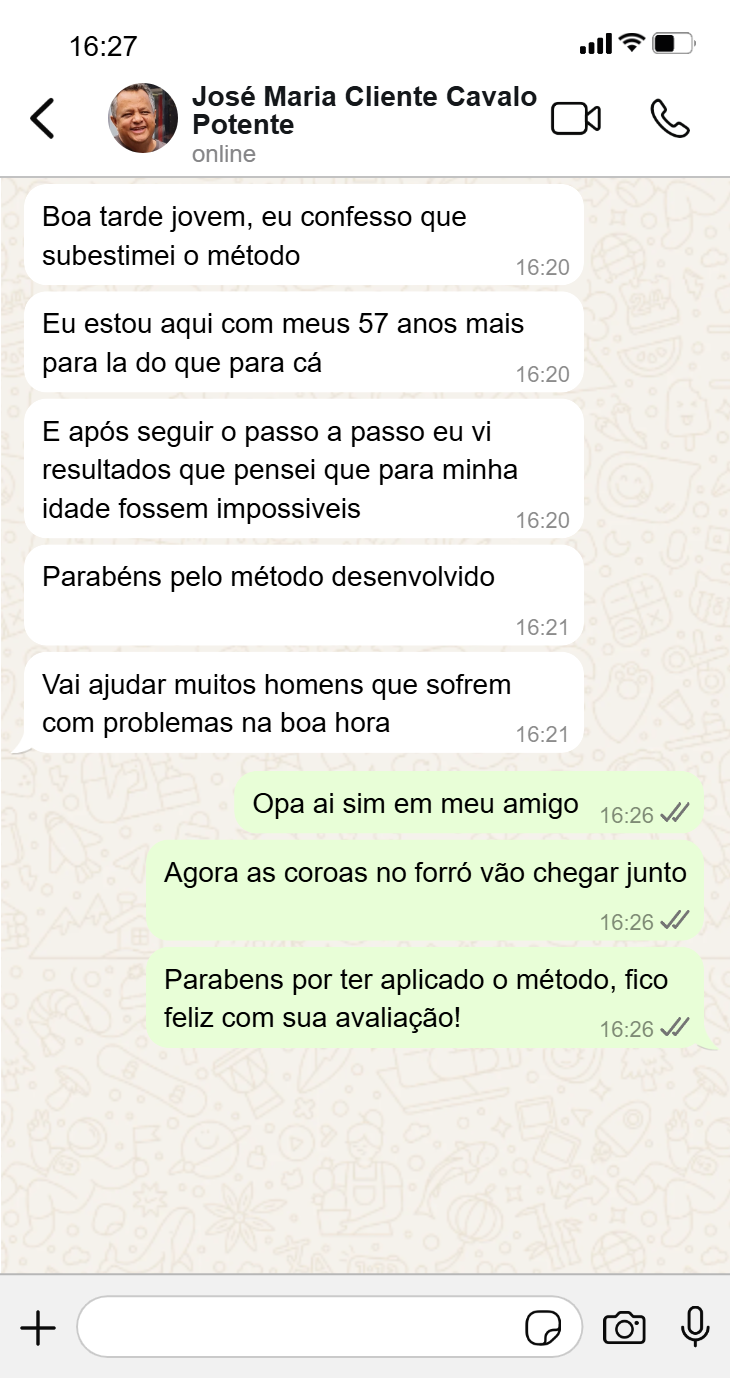This screenshot has width=730, height=1378.
Task: Tap the 'Boa tarde jovem' message bubble
Action: click(300, 235)
